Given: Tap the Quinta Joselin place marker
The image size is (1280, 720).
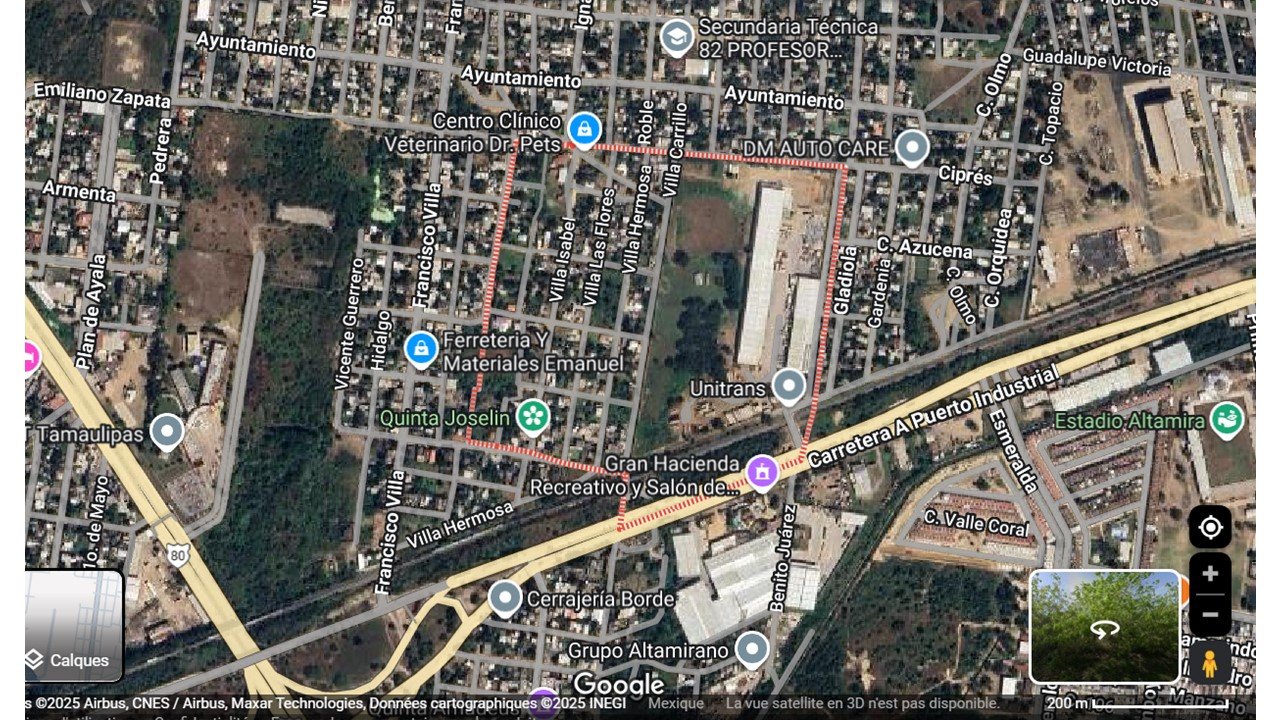Looking at the screenshot, I should pos(533,416).
